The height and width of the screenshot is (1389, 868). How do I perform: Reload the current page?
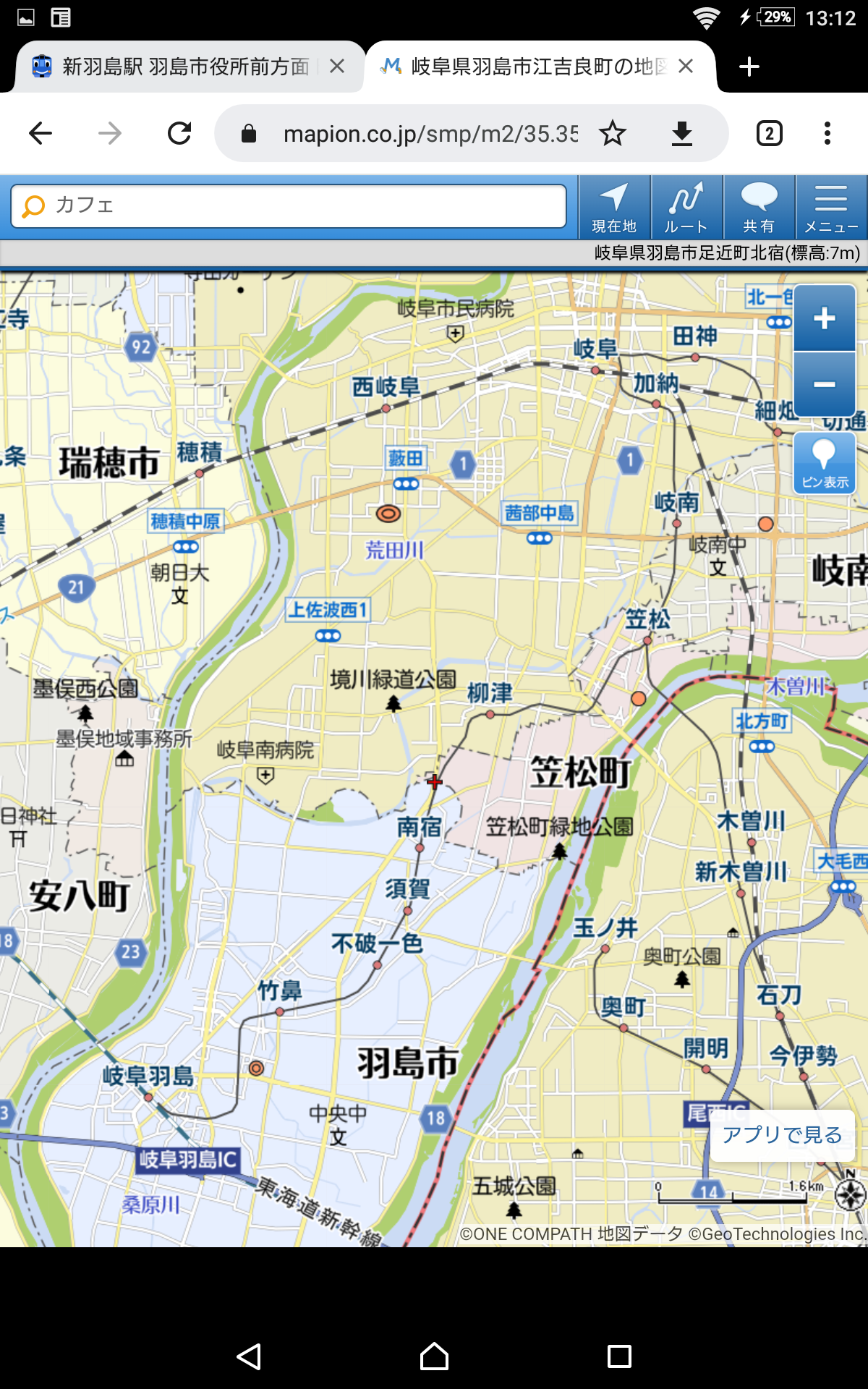tap(179, 133)
